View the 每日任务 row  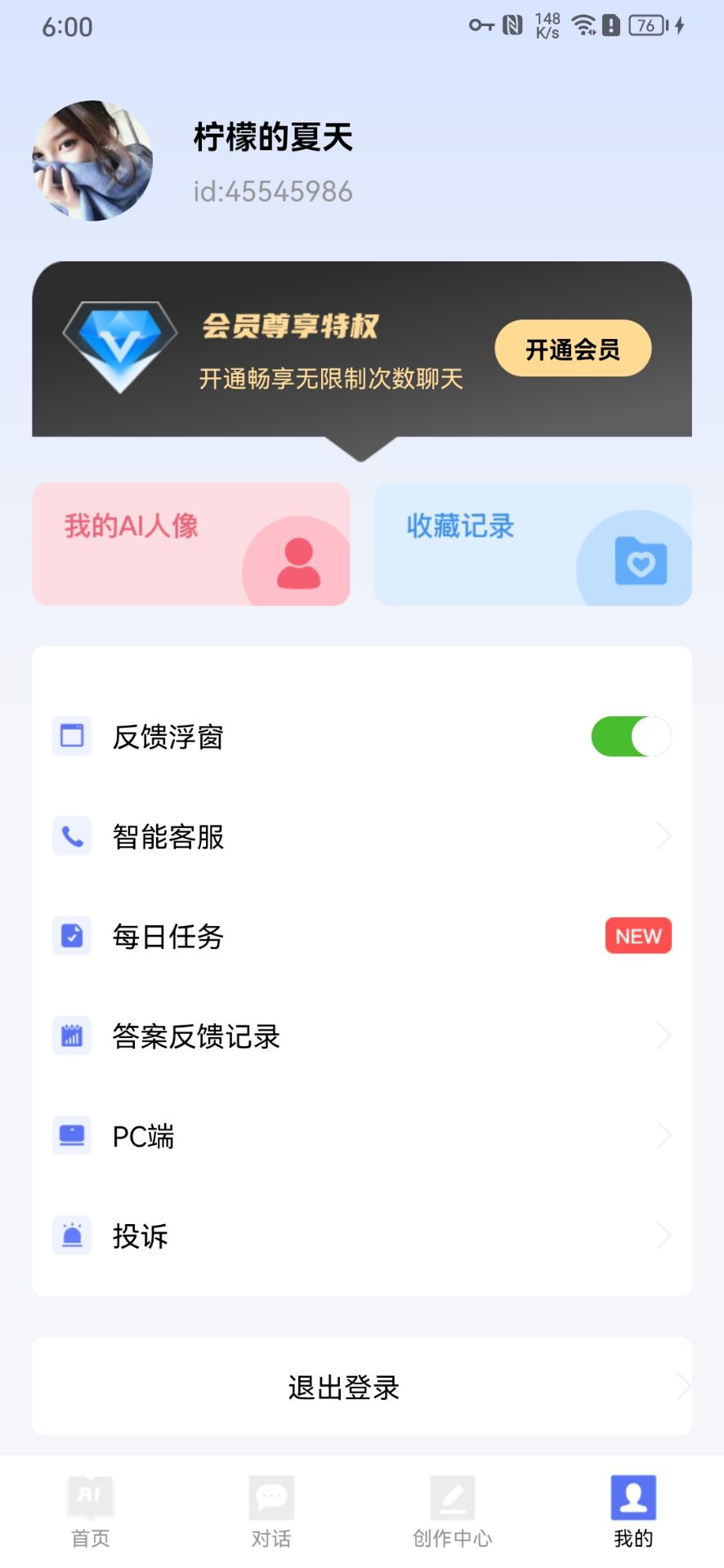coord(361,936)
